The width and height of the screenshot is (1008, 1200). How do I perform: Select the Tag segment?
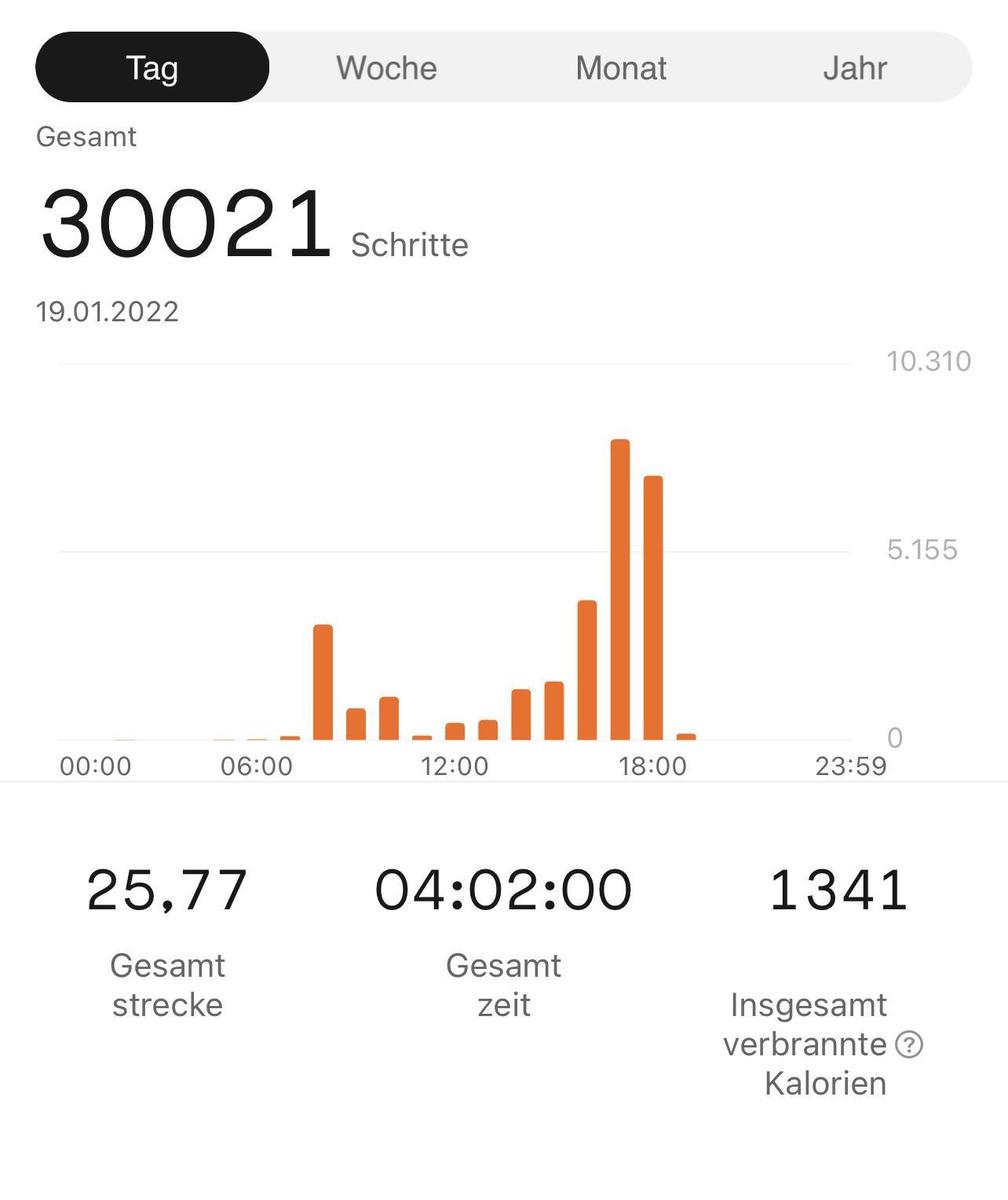152,68
